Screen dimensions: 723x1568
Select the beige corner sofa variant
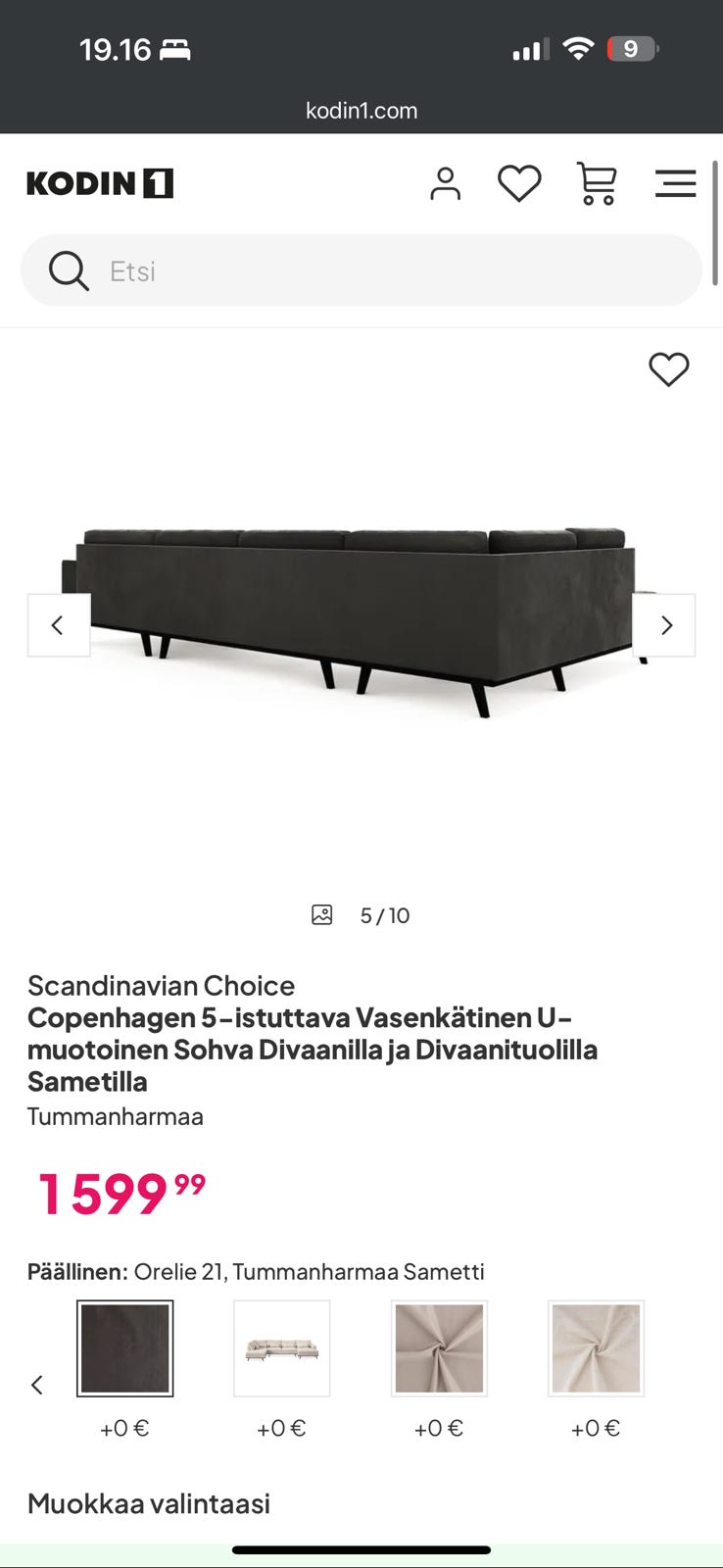coord(281,1347)
